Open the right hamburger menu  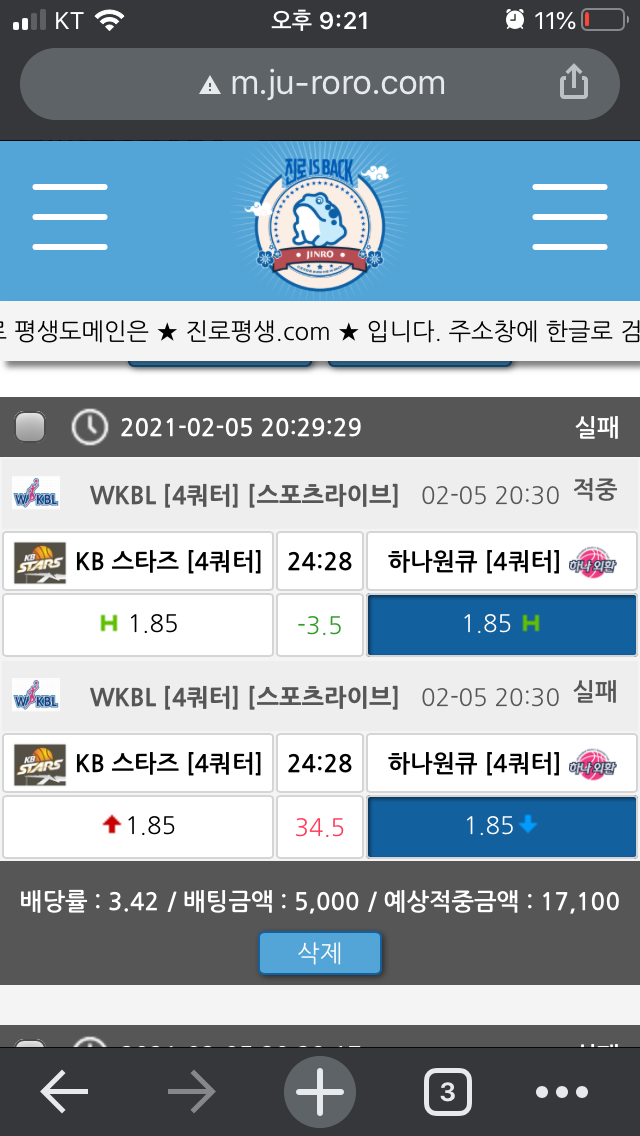(x=569, y=216)
